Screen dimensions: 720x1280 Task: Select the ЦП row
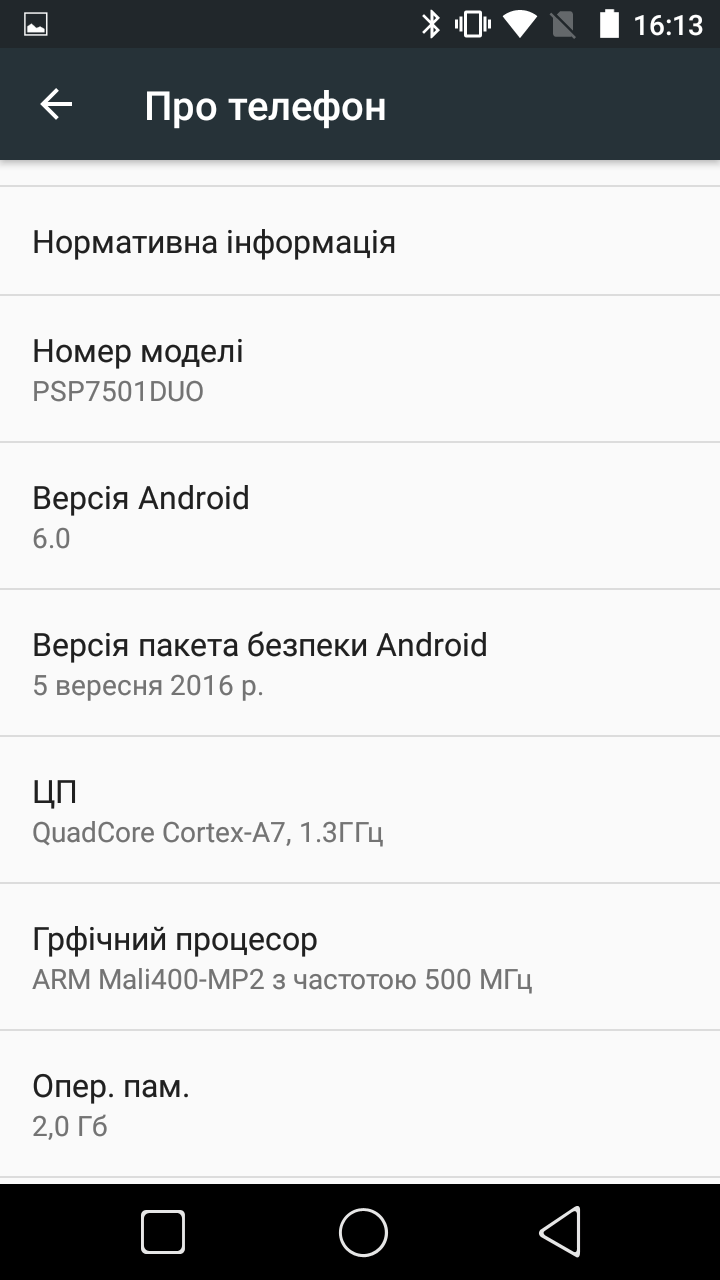(360, 810)
